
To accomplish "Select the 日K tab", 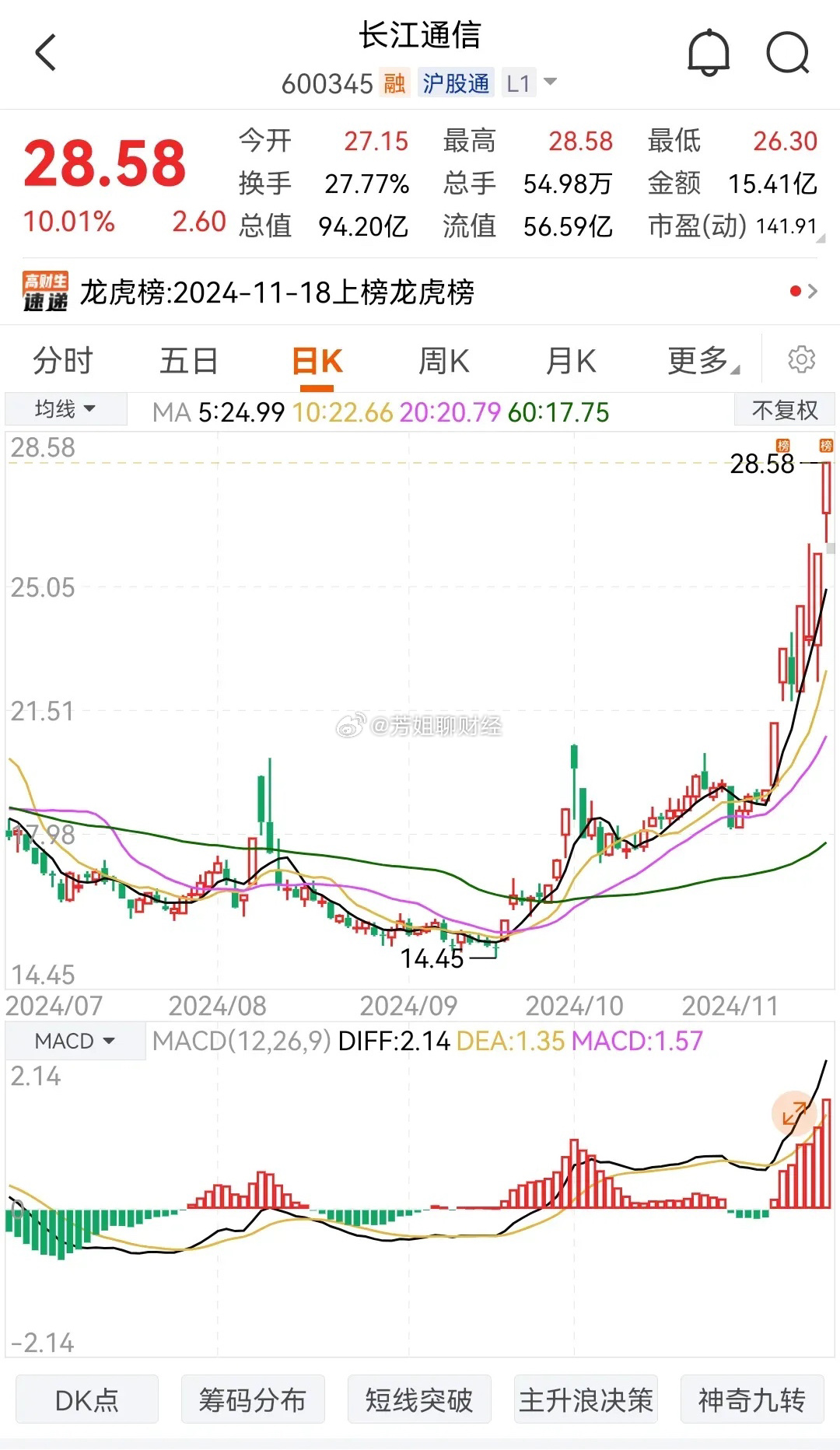I will point(317,362).
